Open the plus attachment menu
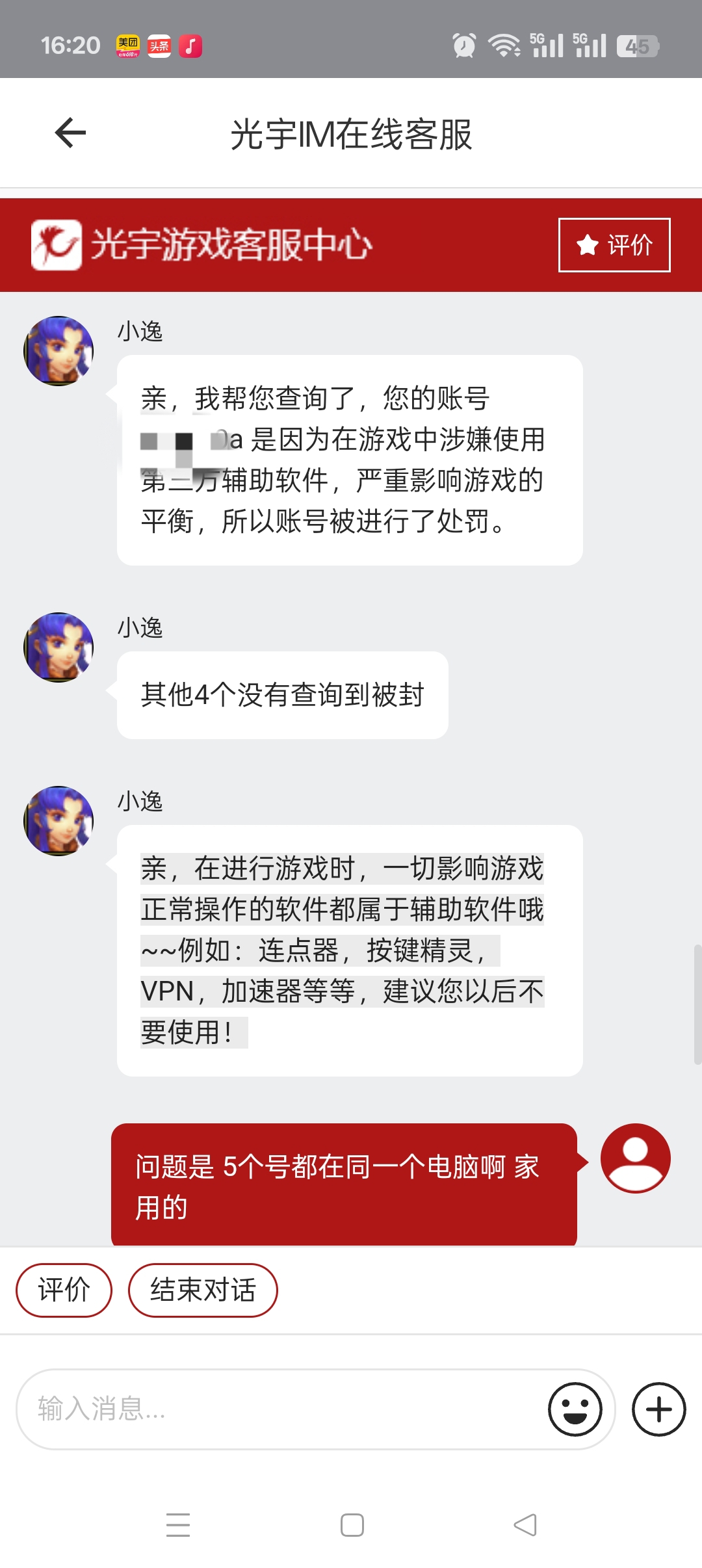The width and height of the screenshot is (702, 1568). pyautogui.click(x=658, y=1409)
